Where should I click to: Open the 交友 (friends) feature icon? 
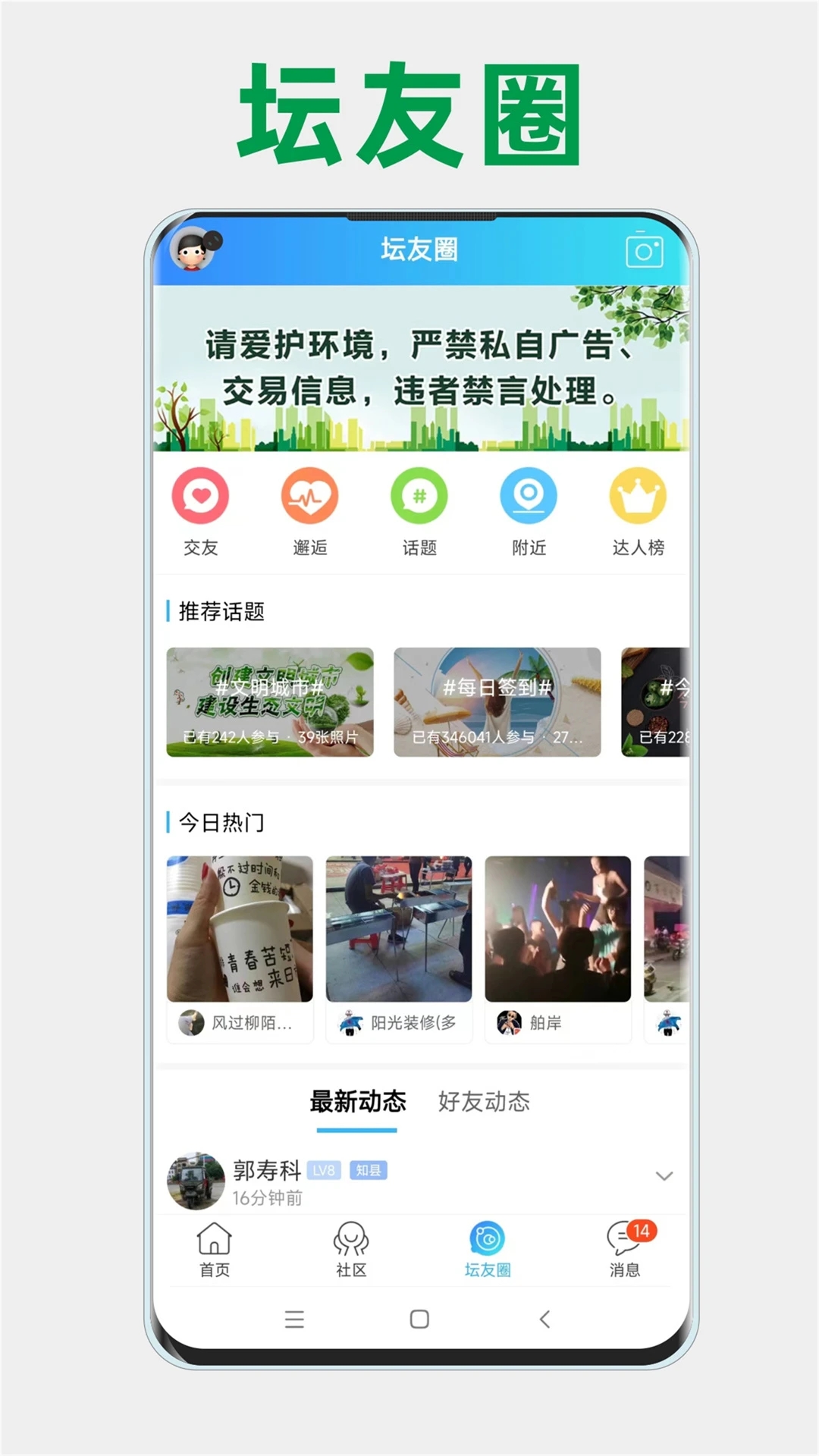click(x=199, y=497)
